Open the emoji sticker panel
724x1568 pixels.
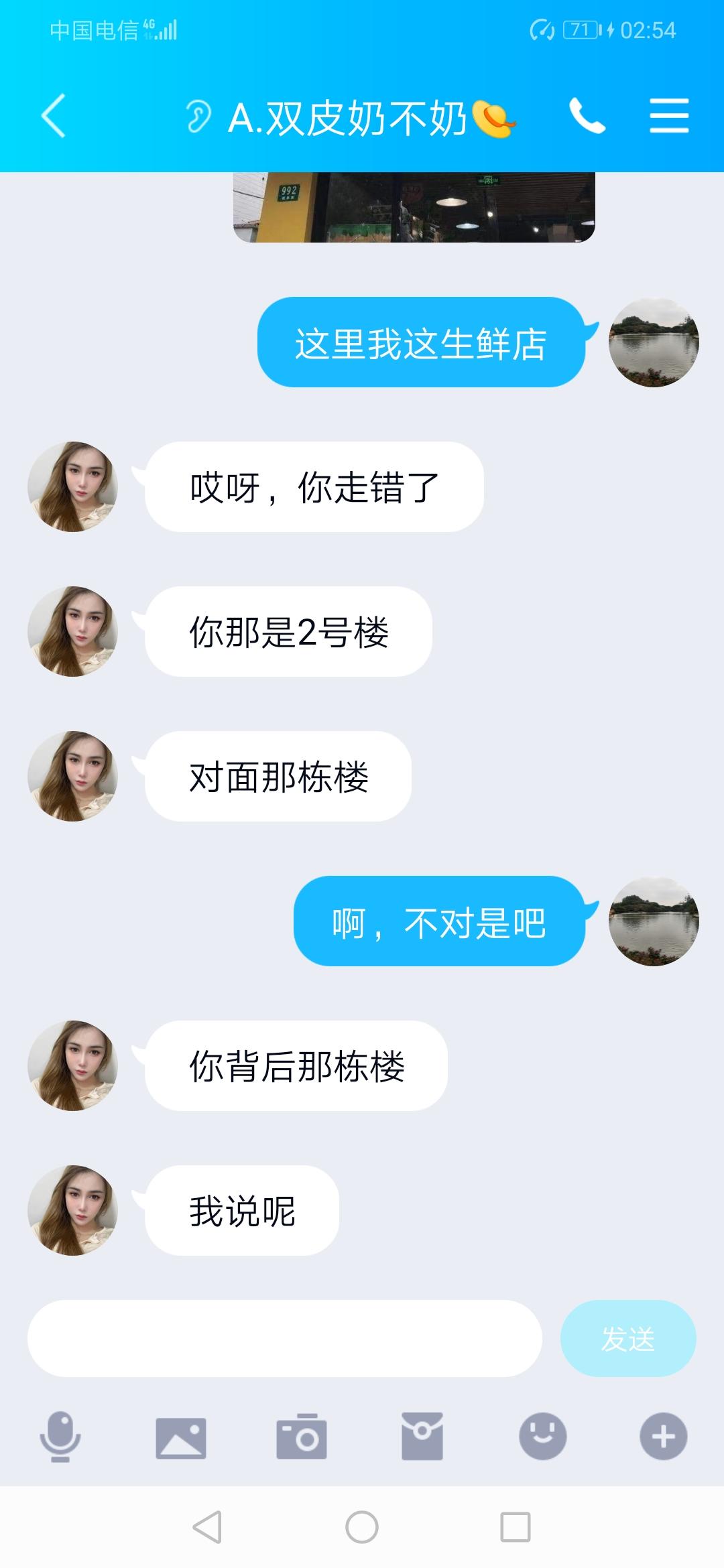pyautogui.click(x=543, y=1437)
